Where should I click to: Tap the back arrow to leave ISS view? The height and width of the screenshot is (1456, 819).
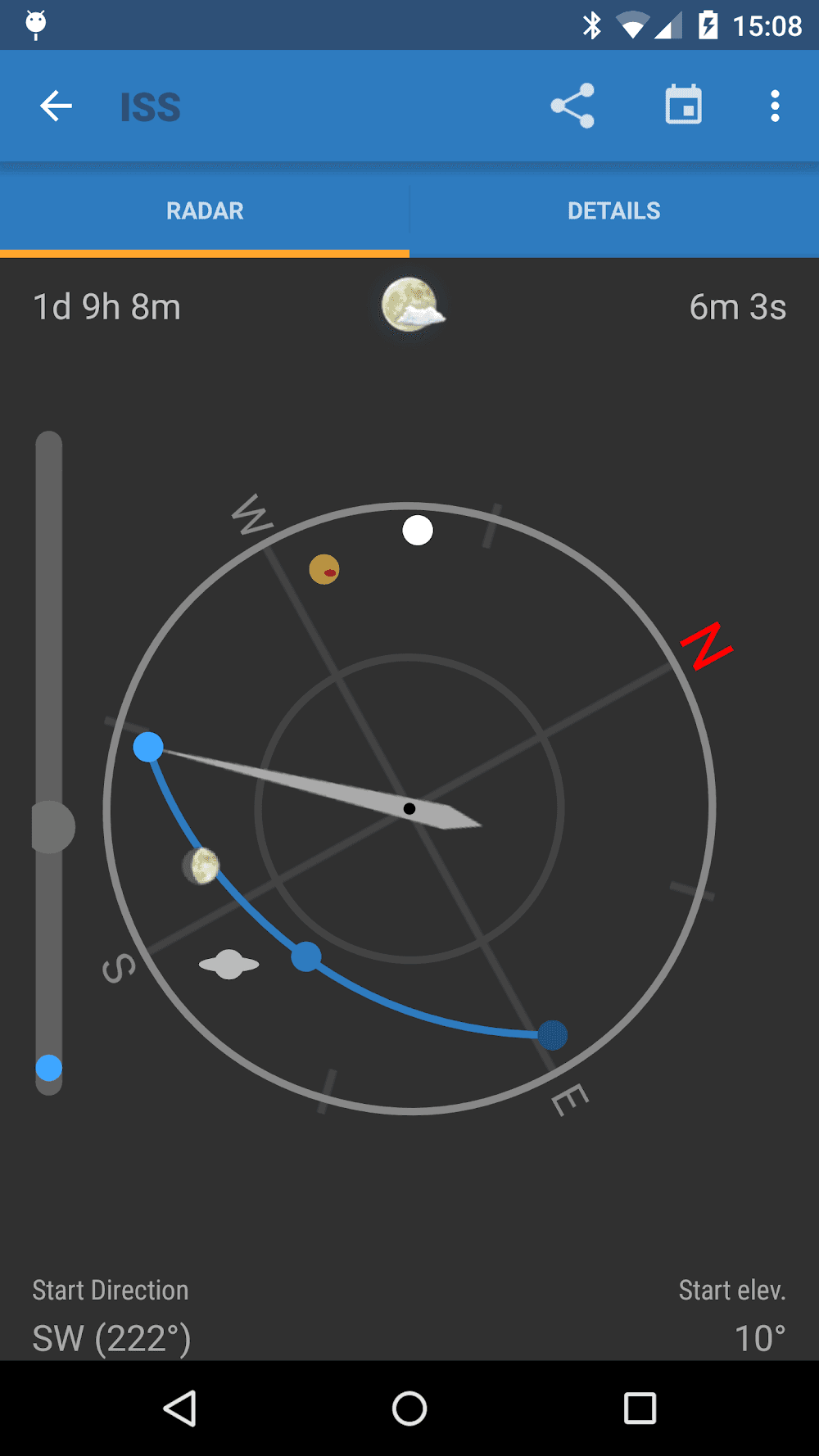(55, 106)
